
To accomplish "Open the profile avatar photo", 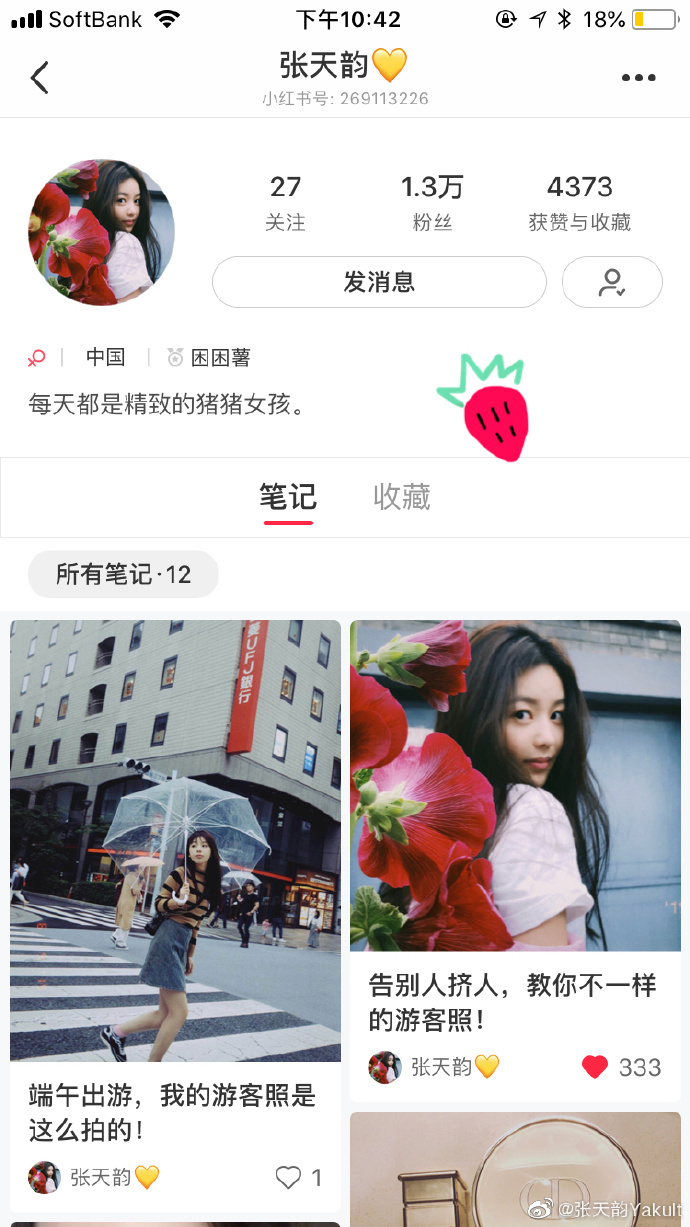I will [x=101, y=232].
